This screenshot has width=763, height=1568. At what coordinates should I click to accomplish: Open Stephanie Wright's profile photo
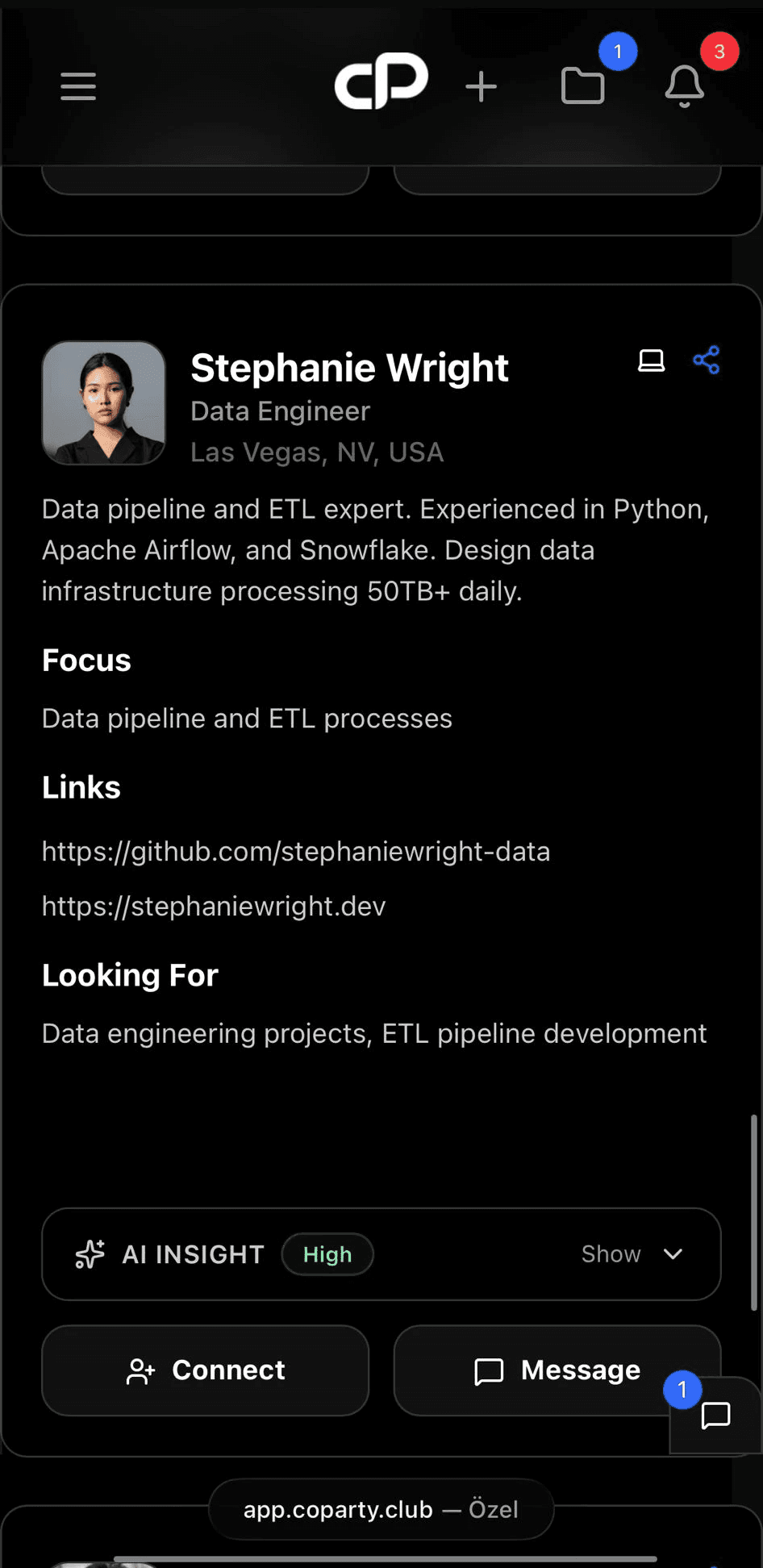pos(104,402)
